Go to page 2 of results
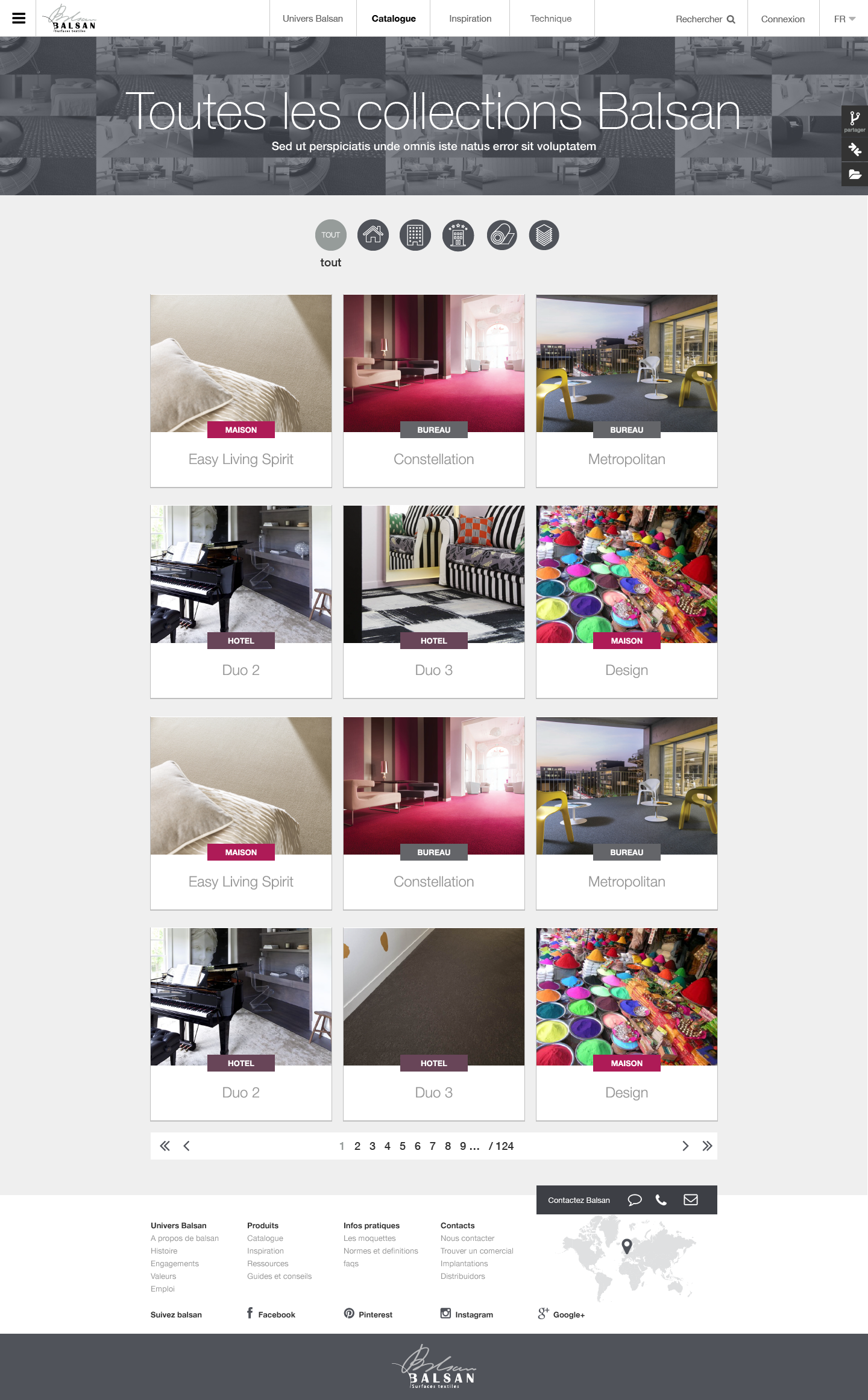Screen dimensions: 868x1400 coord(357,1146)
